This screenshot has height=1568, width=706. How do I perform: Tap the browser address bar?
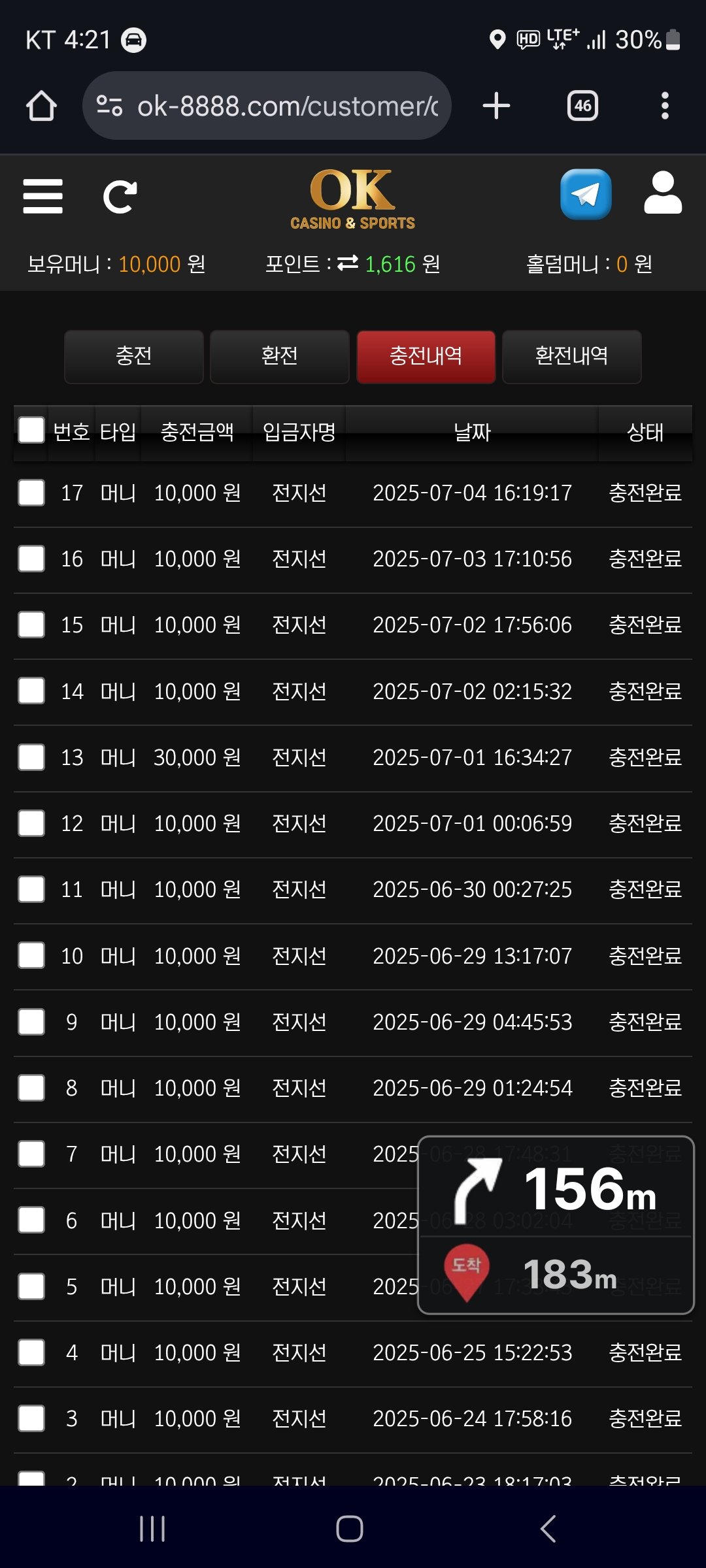281,106
